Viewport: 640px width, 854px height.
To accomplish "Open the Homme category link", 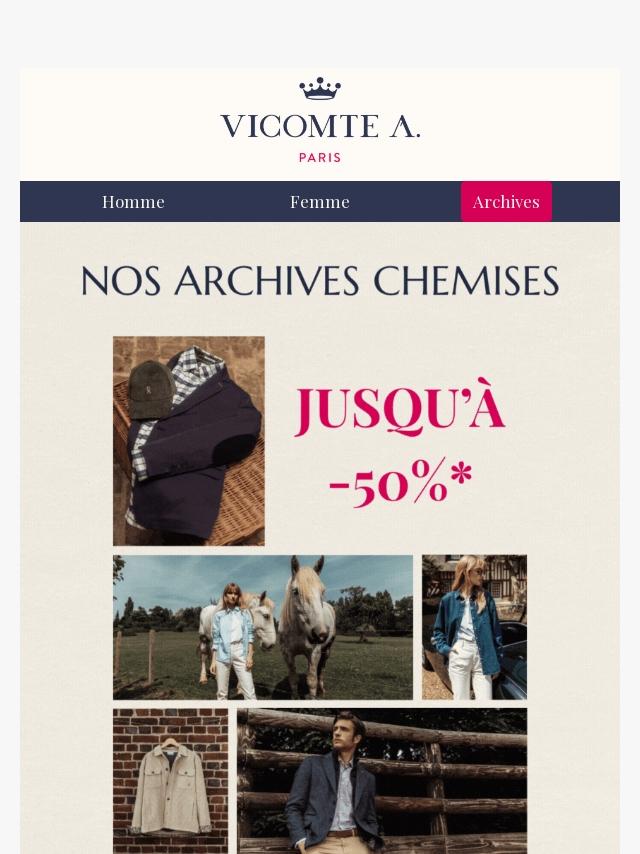I will (133, 202).
